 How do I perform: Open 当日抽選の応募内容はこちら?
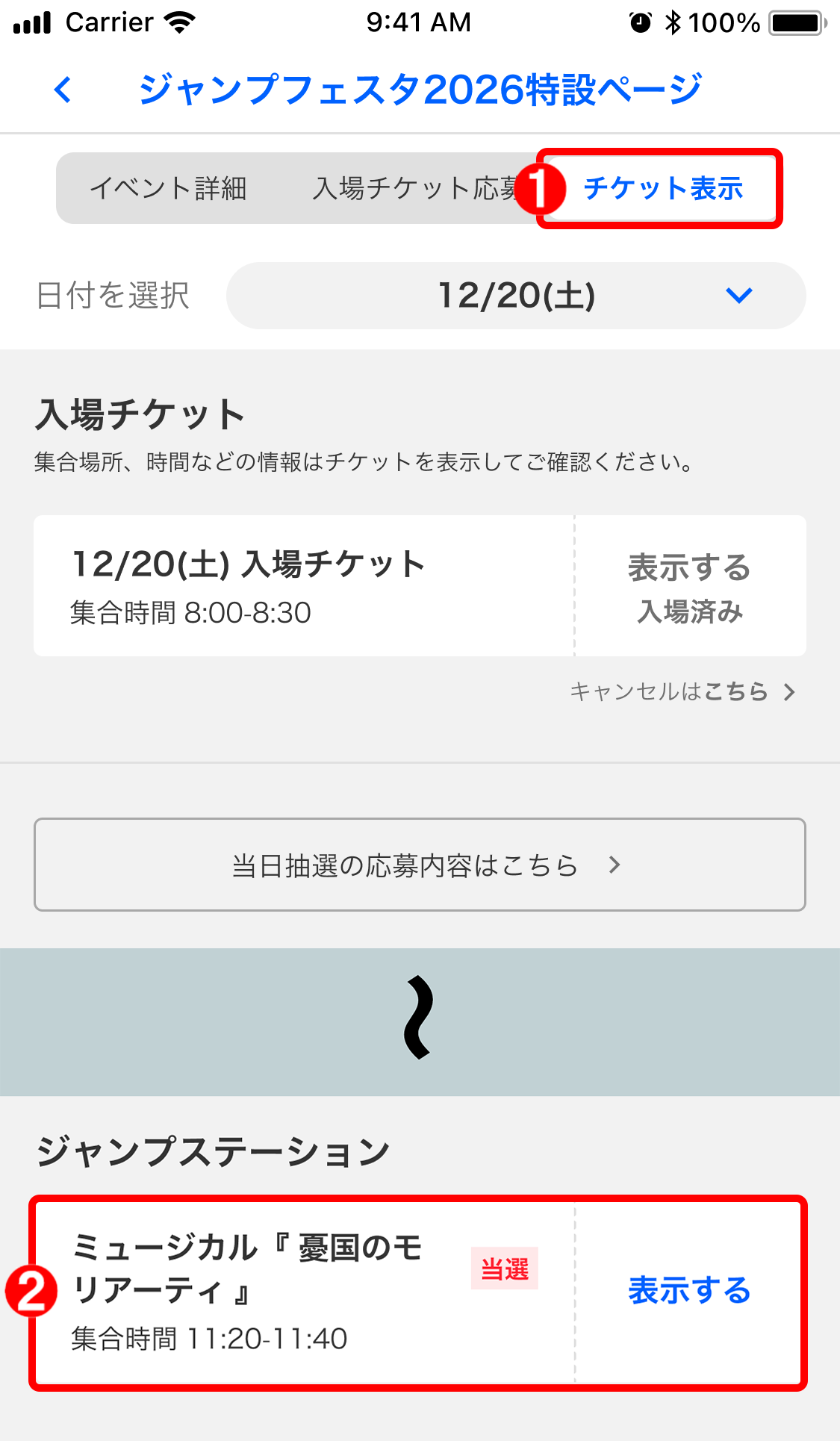coord(420,865)
